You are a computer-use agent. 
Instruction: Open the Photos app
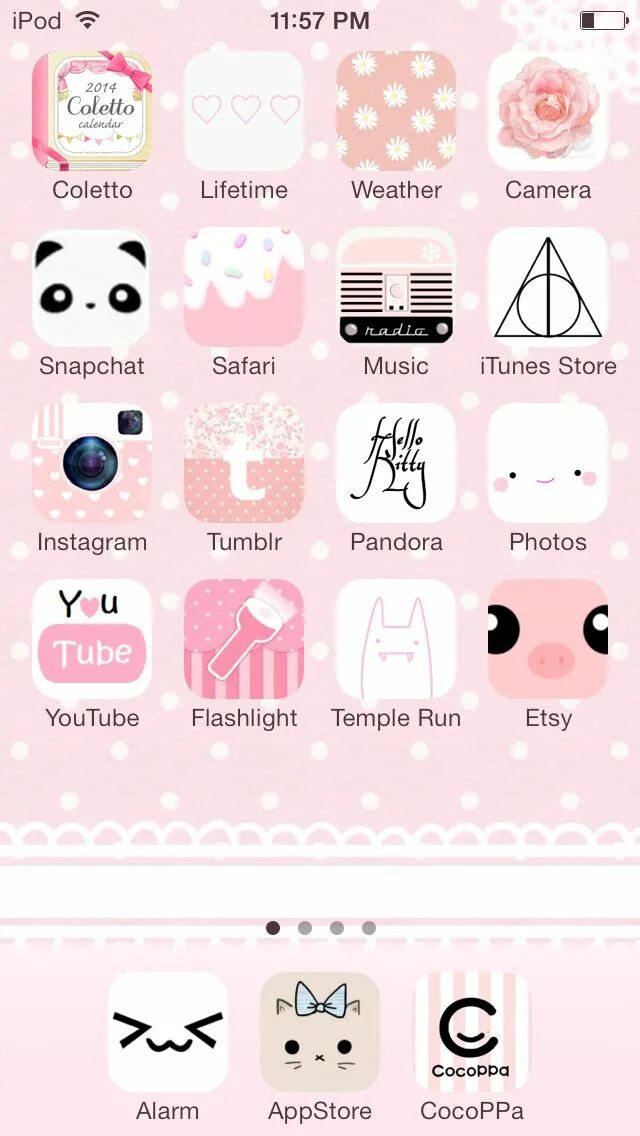[548, 463]
